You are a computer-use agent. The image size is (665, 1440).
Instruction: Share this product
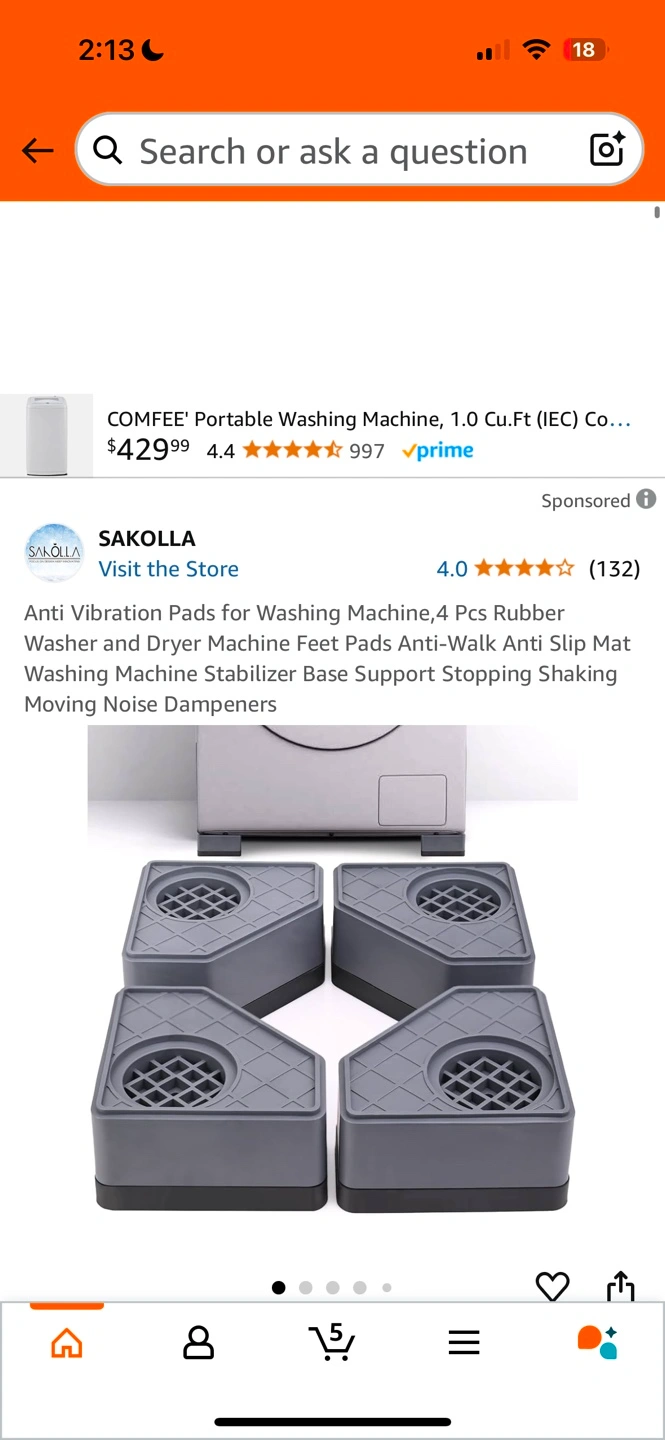click(620, 1286)
